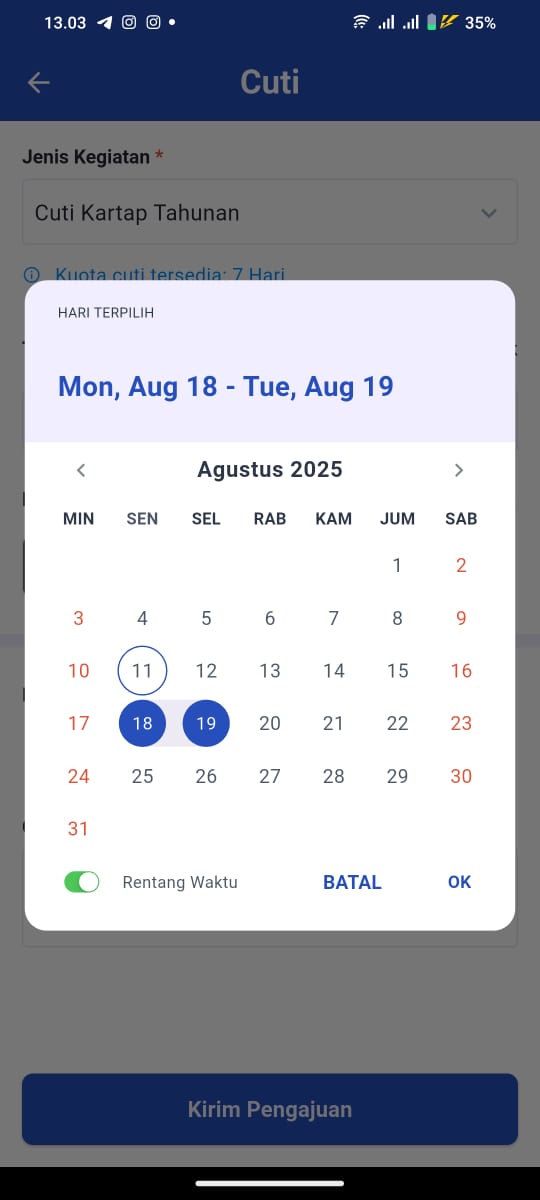Tap date 19 in the calendar
Image resolution: width=540 pixels, height=1200 pixels.
(x=206, y=723)
